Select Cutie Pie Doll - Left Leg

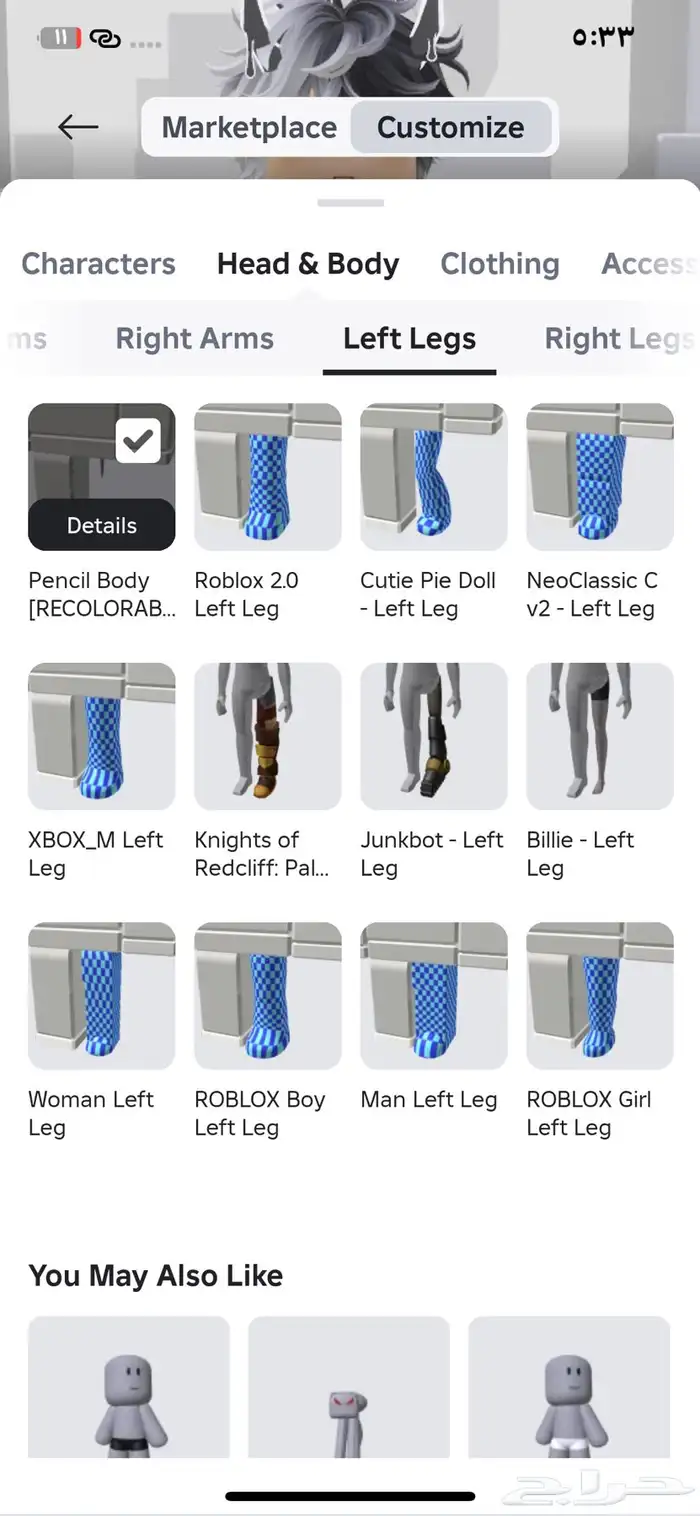(433, 477)
